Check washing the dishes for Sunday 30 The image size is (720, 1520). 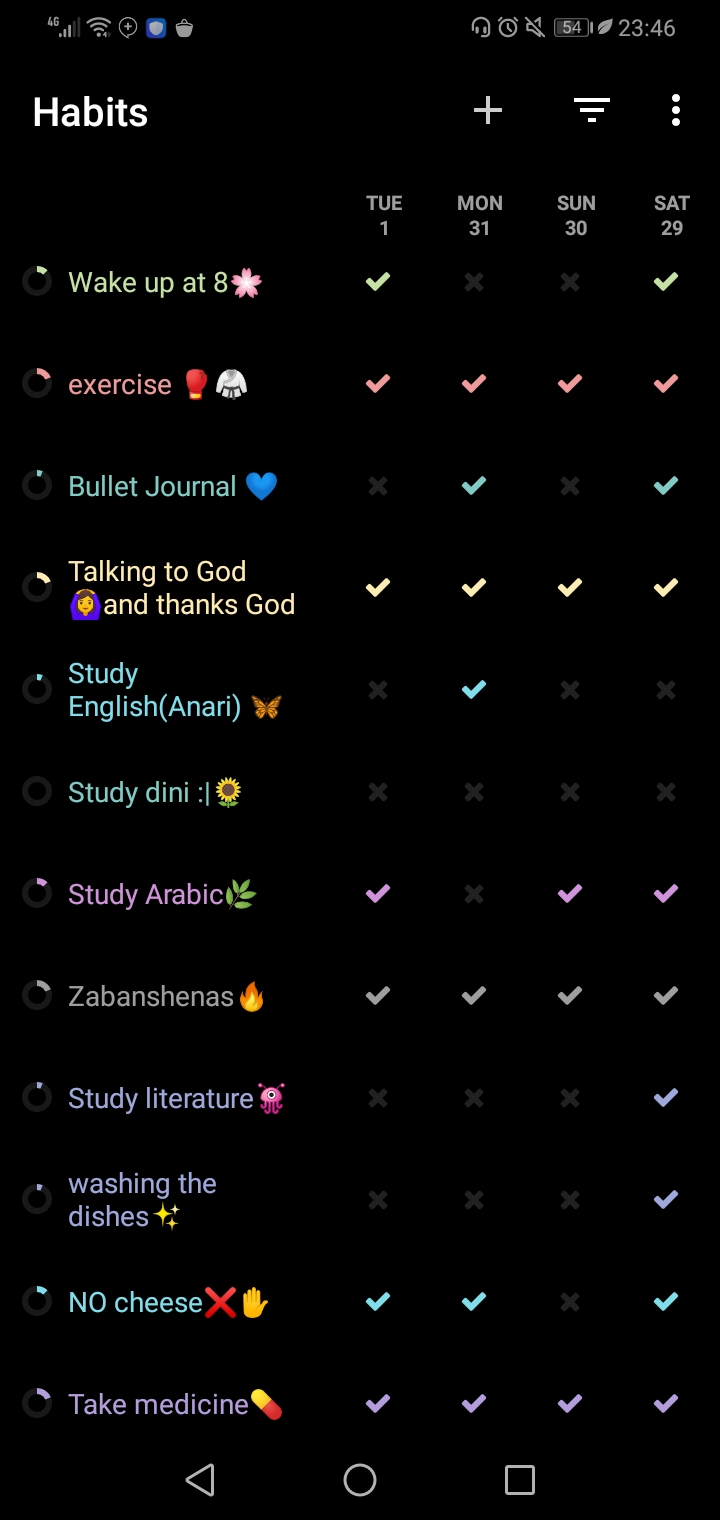[570, 1200]
